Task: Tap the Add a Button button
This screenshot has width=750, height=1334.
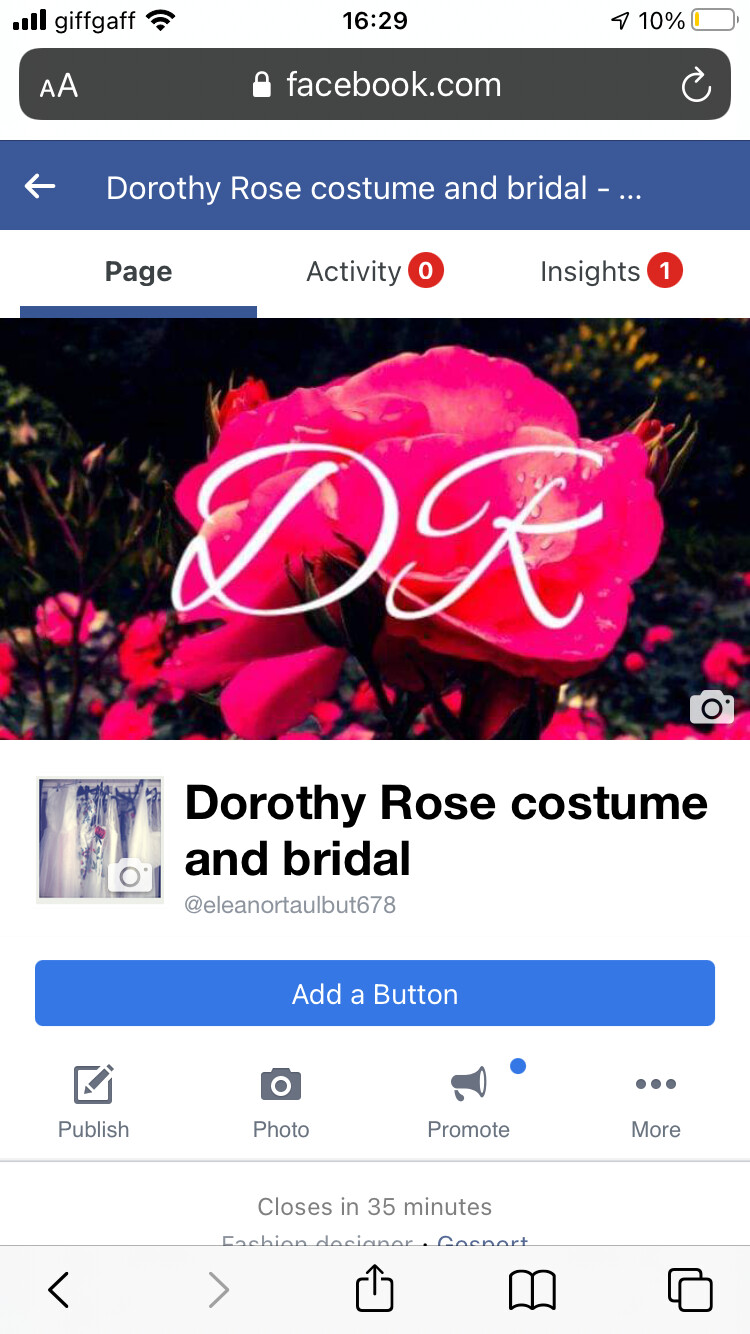Action: tap(375, 994)
